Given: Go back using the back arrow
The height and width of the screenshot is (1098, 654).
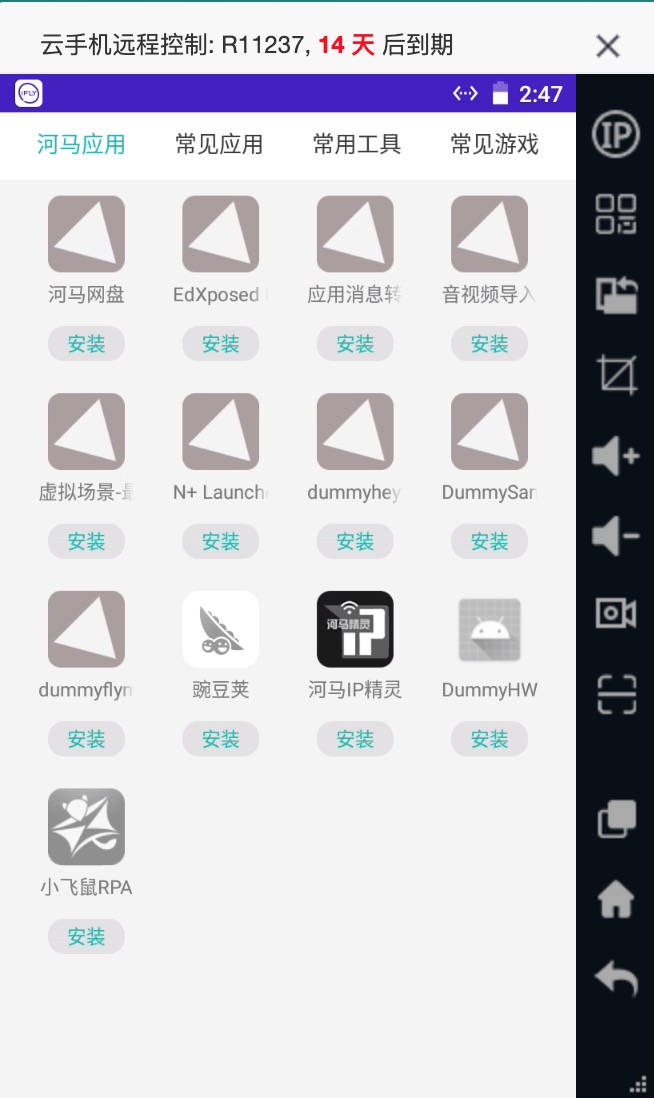Looking at the screenshot, I should (616, 977).
